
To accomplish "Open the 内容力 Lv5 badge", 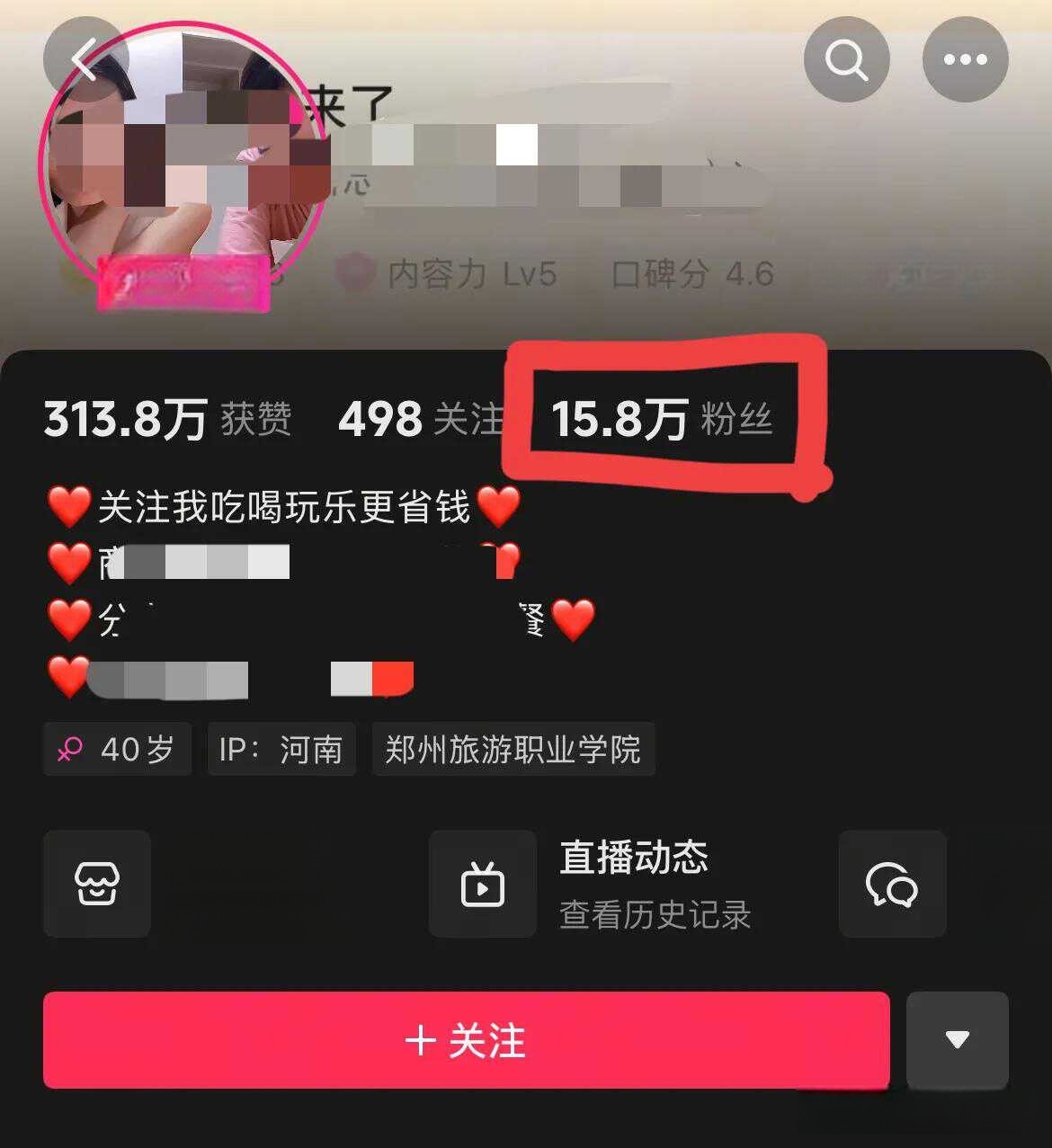I will (x=447, y=274).
